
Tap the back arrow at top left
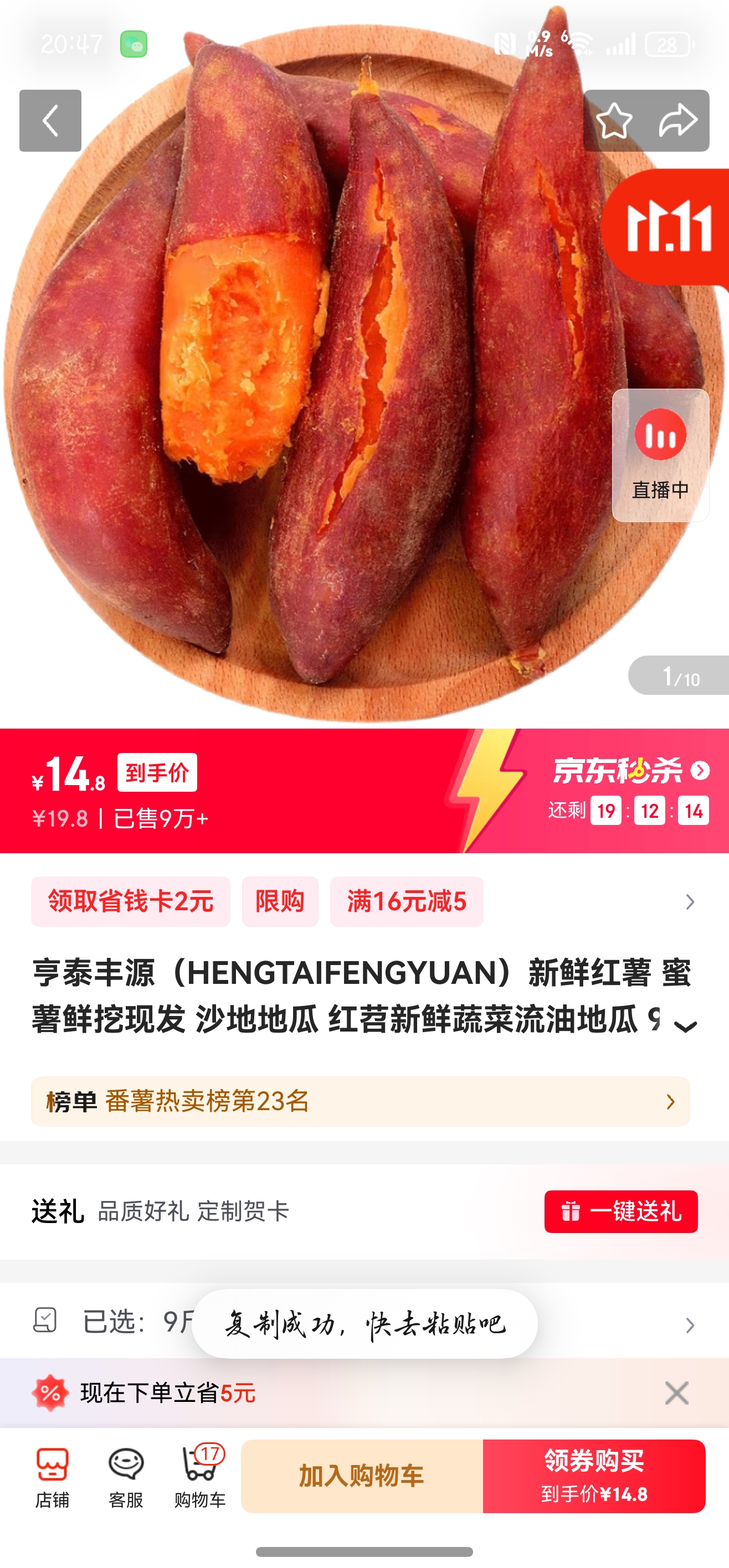pos(52,121)
